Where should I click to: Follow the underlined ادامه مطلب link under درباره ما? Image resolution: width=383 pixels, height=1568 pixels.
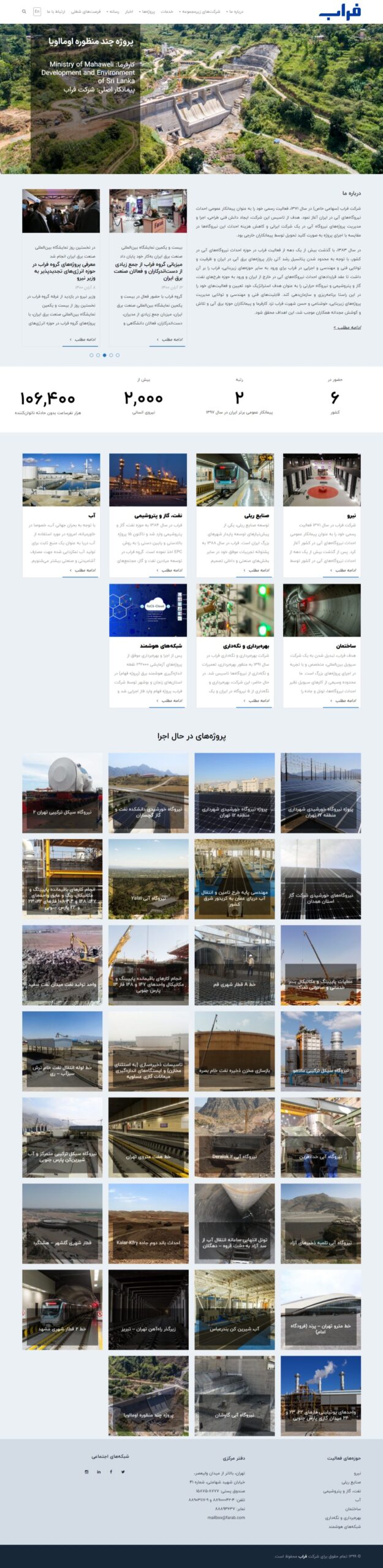tap(347, 327)
